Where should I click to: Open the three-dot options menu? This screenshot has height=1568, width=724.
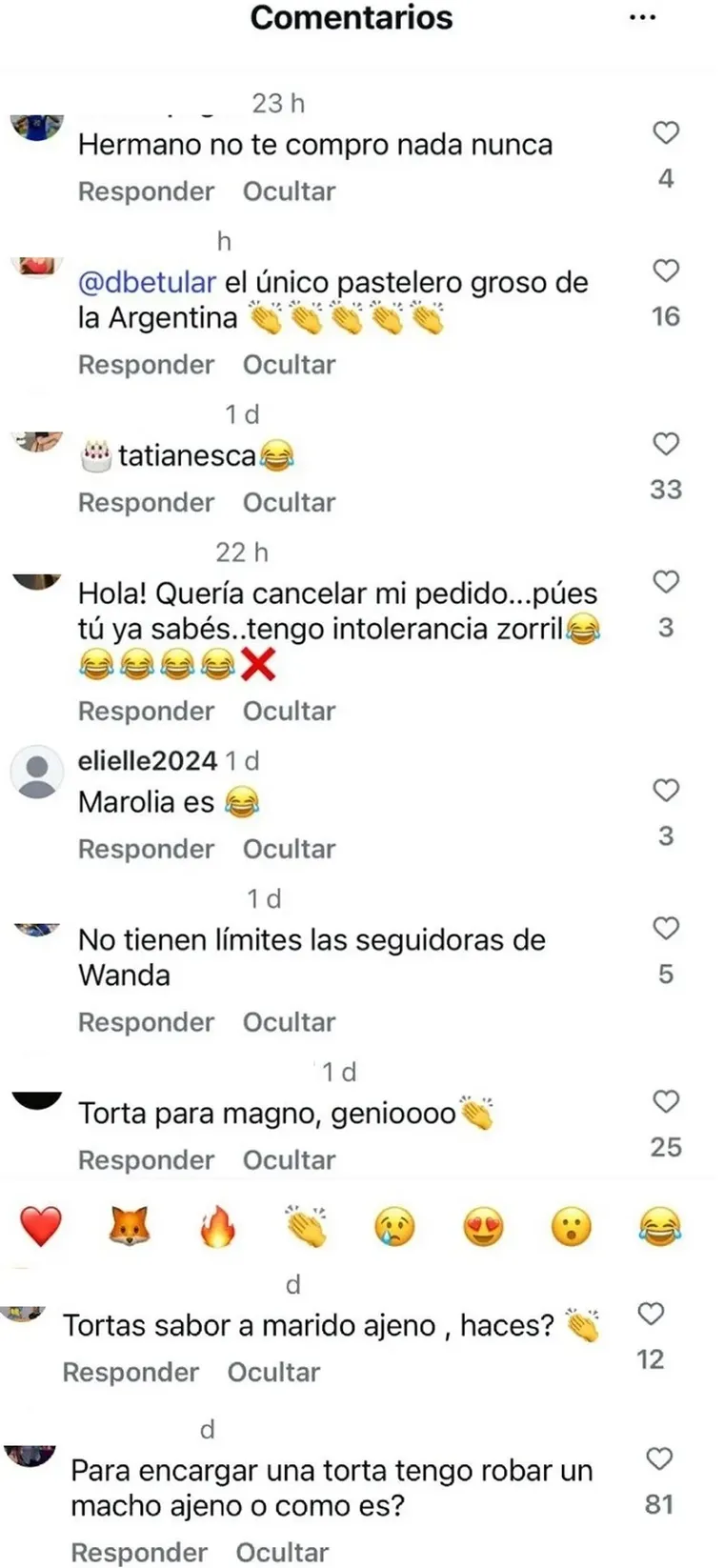tap(643, 17)
